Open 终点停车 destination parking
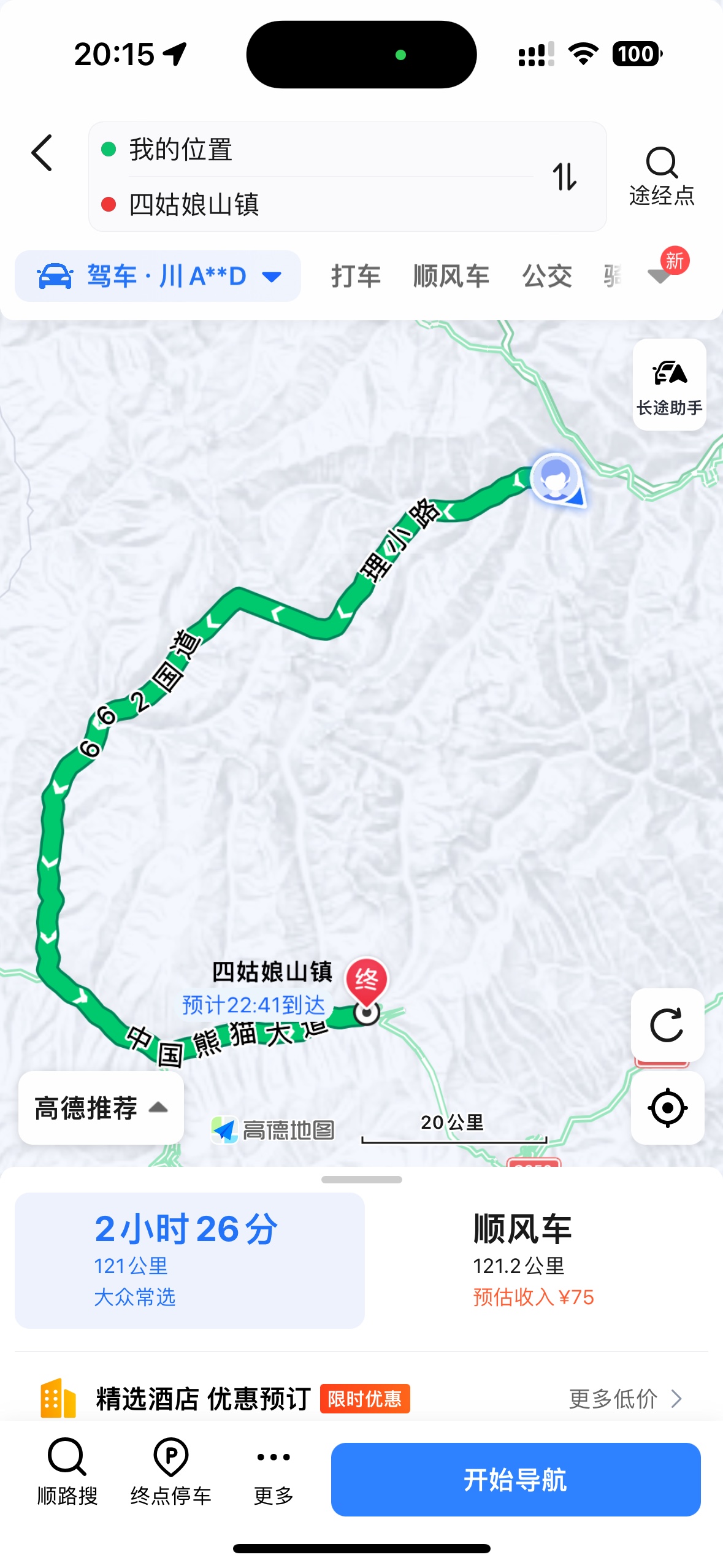This screenshot has height=1568, width=723. [170, 1471]
